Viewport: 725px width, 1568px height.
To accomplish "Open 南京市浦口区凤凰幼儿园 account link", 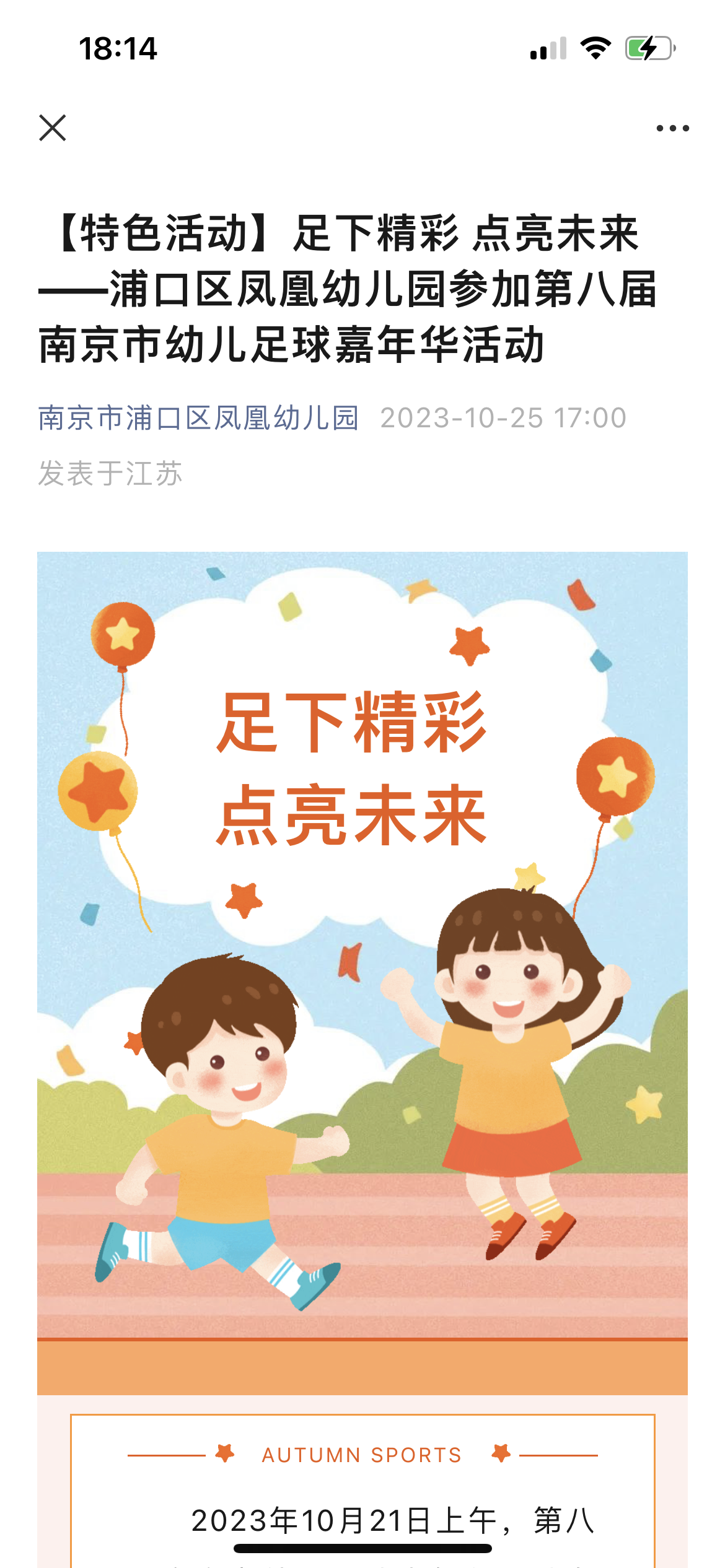I will [x=198, y=418].
